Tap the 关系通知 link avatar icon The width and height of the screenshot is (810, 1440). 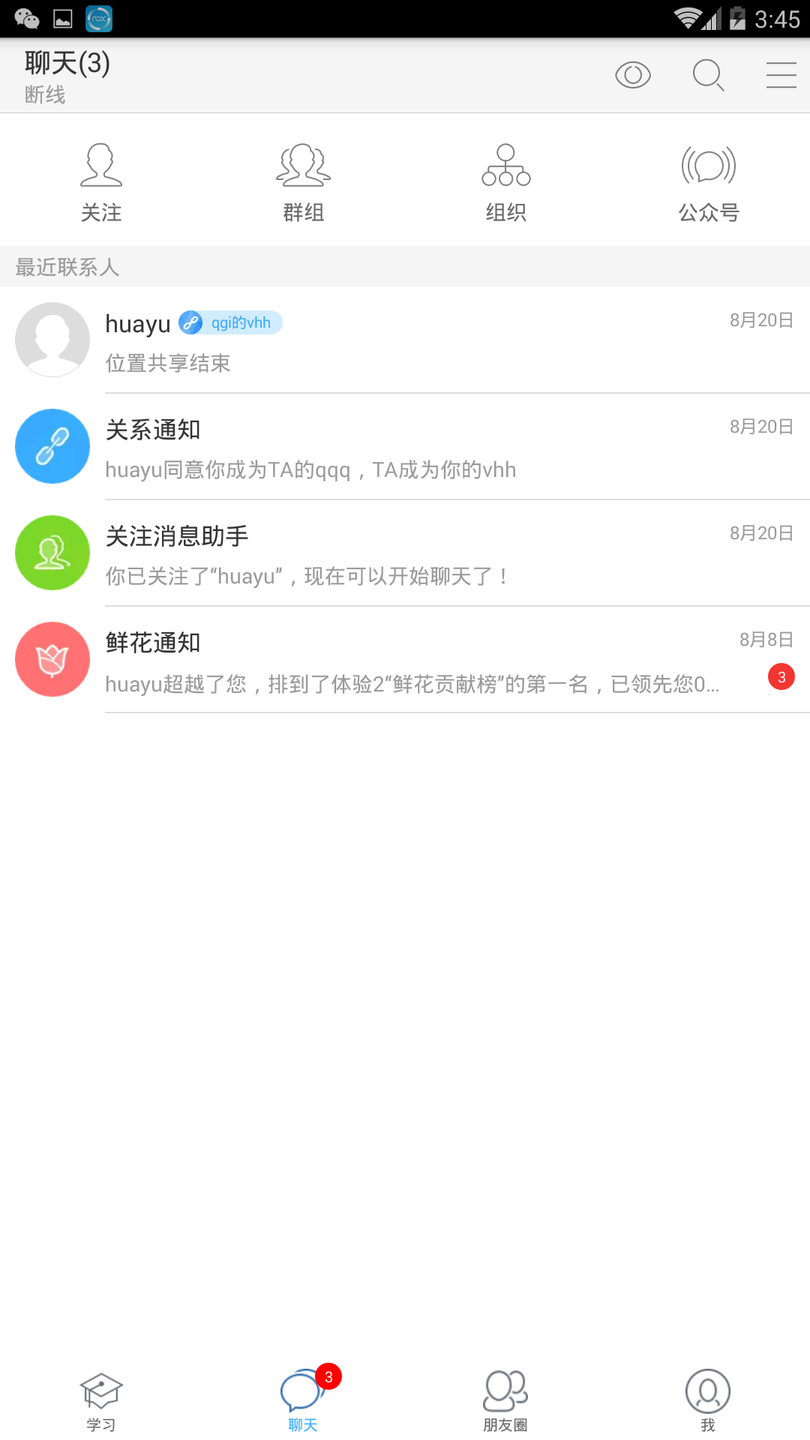[x=52, y=446]
